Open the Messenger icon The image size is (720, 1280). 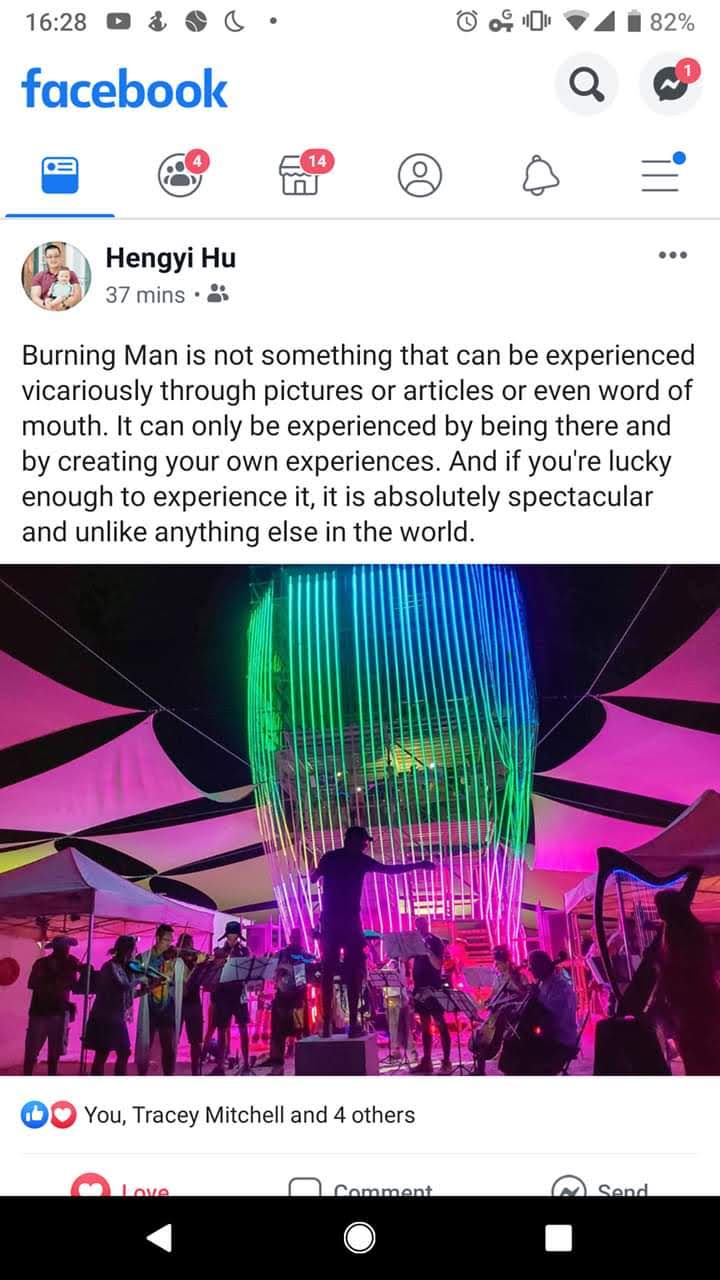click(671, 87)
